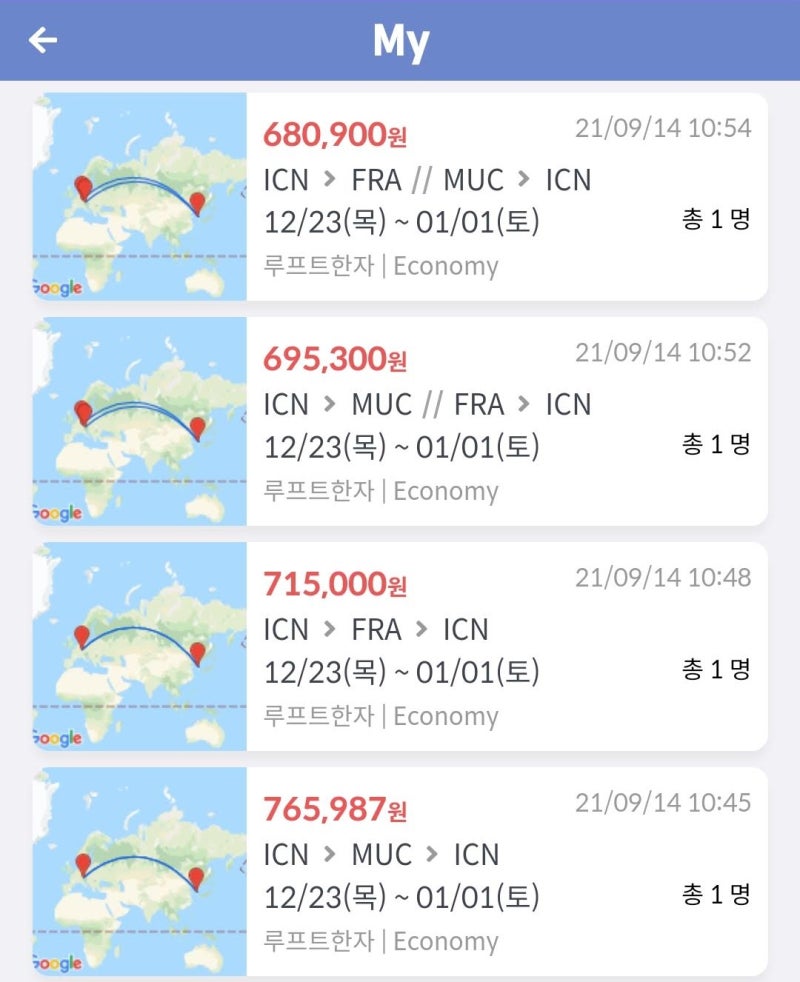Expand the chevron between MUC and ICN

click(x=524, y=181)
